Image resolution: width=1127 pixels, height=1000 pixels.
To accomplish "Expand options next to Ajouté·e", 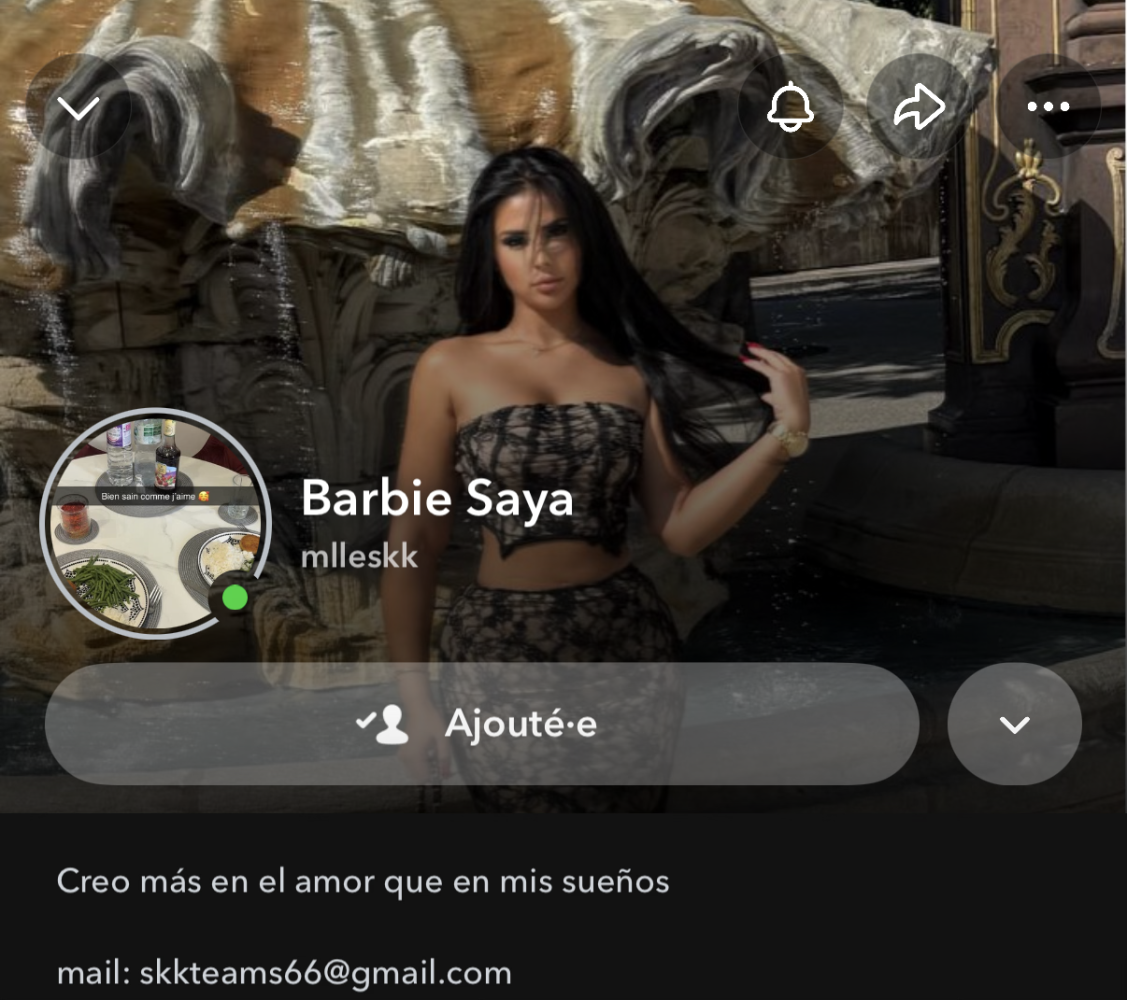I will point(1014,724).
